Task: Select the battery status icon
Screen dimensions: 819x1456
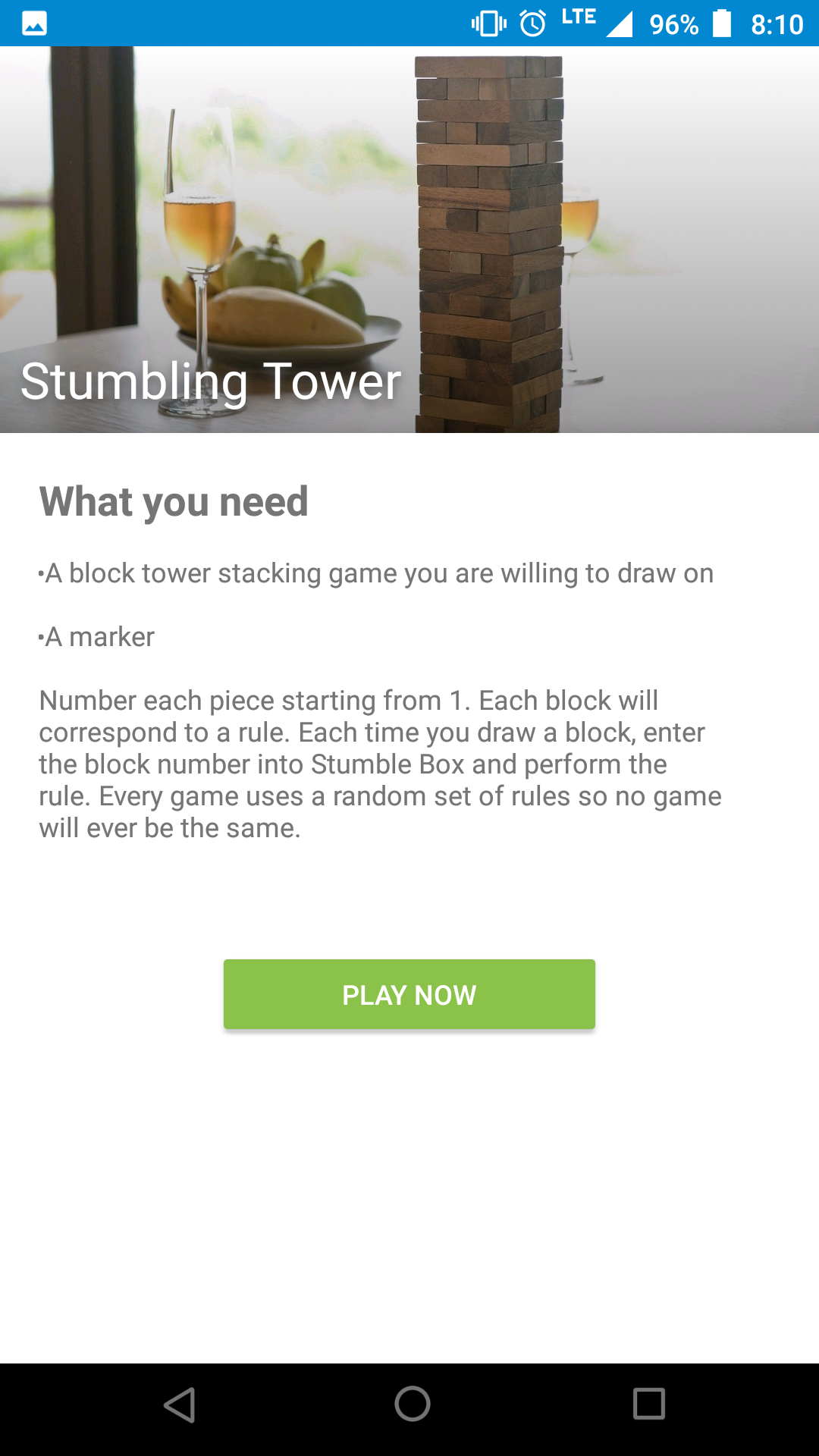Action: [x=720, y=24]
